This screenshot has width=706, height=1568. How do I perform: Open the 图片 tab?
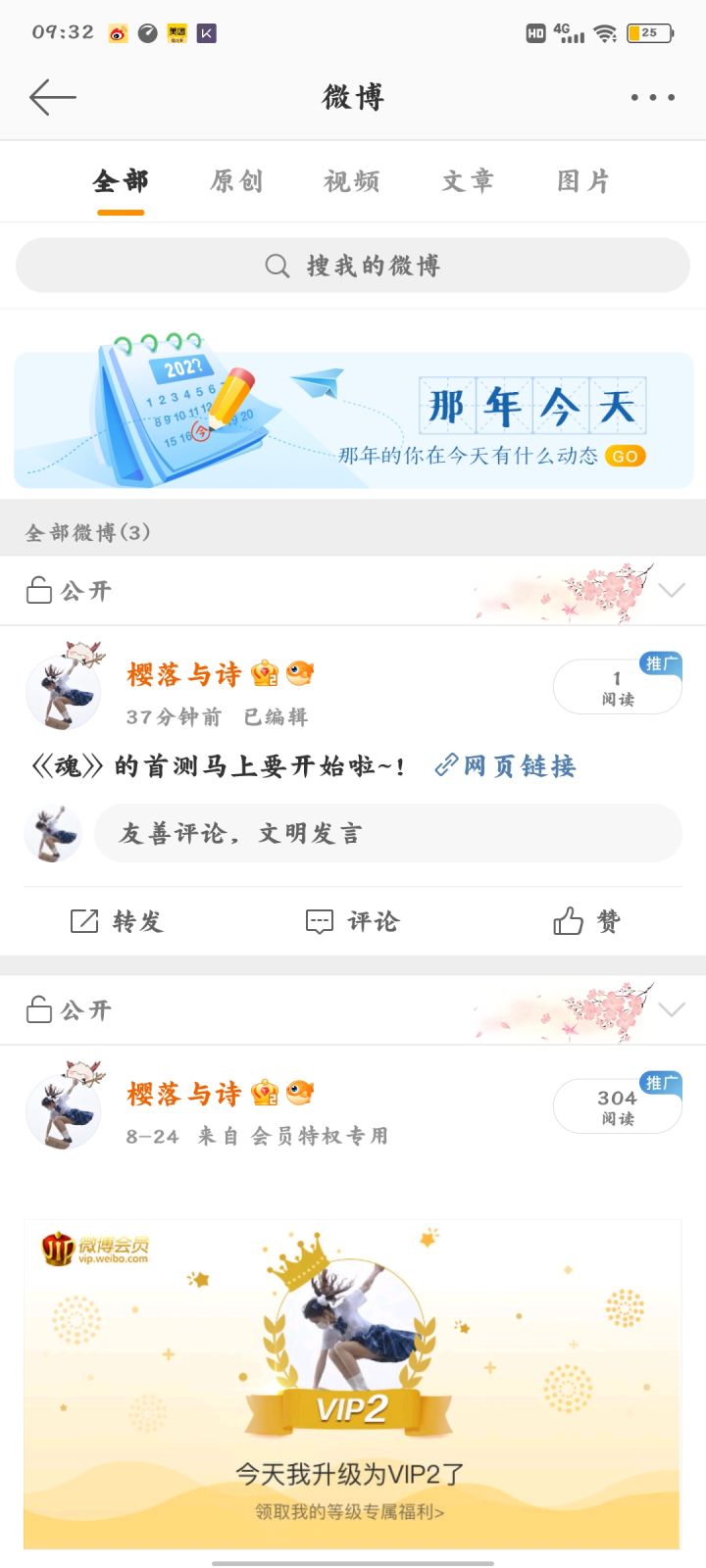click(x=584, y=180)
